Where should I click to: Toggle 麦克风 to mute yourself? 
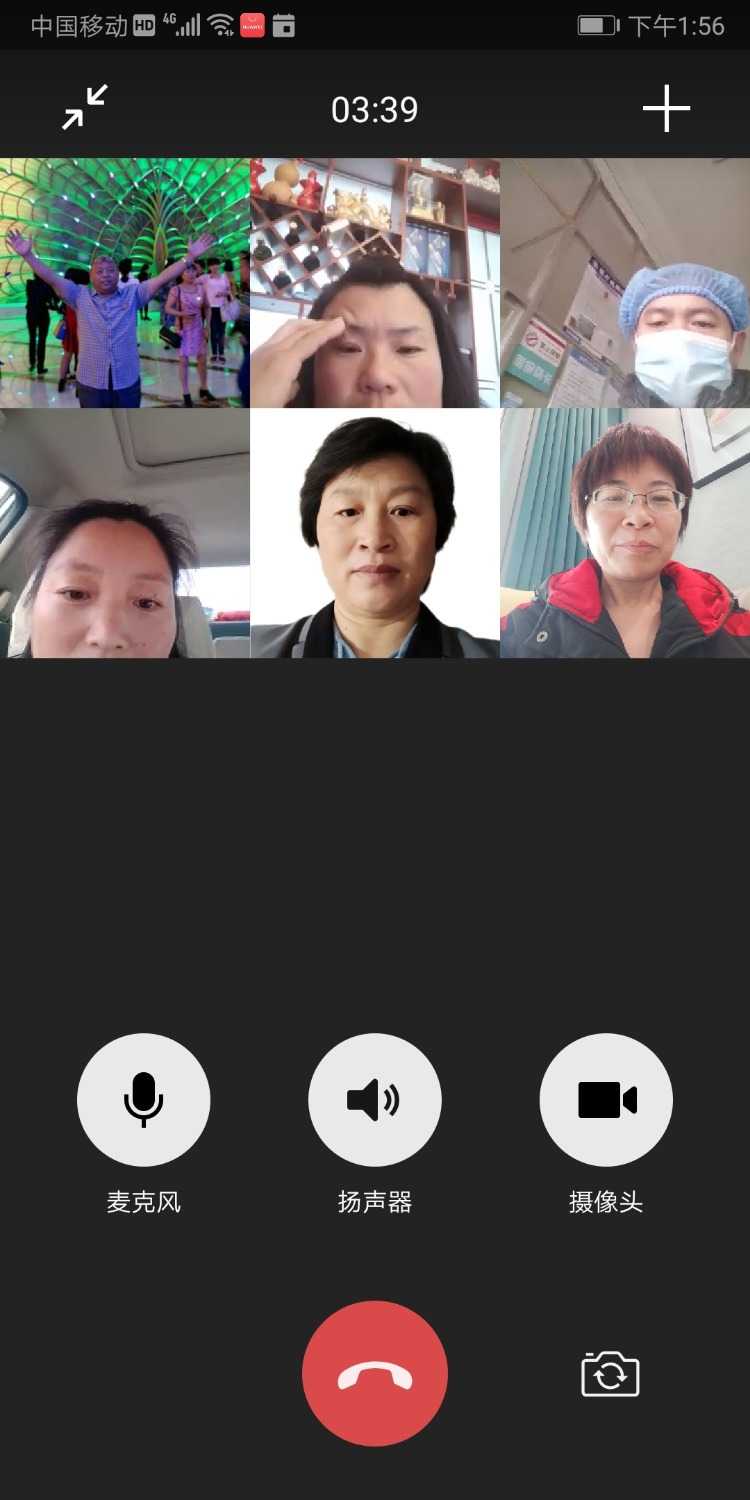(144, 1099)
